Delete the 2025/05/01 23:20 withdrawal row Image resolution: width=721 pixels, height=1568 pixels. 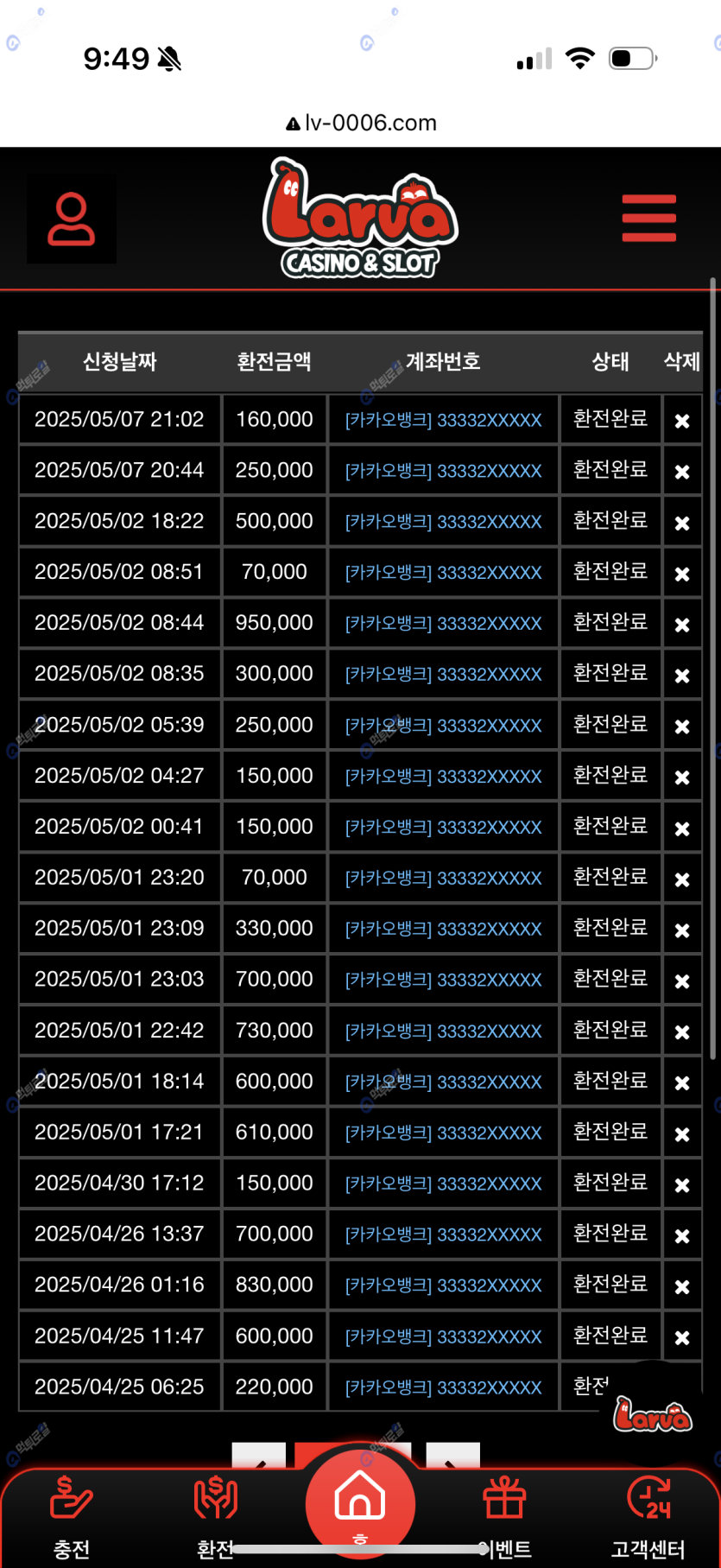[x=681, y=879]
